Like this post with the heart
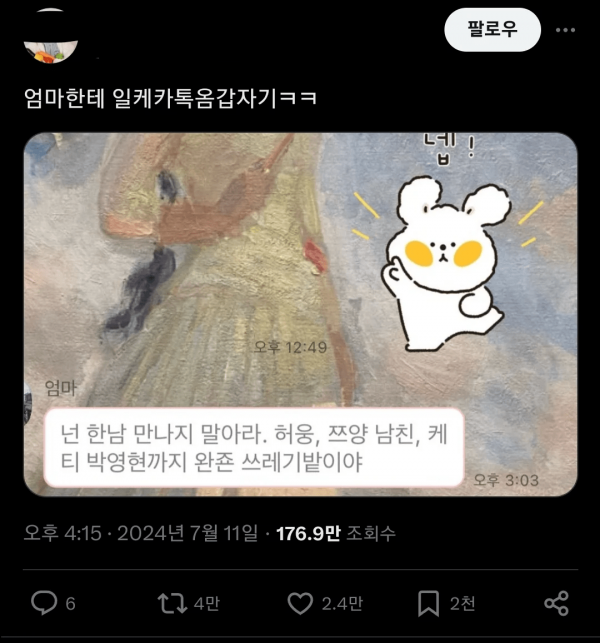The height and width of the screenshot is (643, 600). (x=300, y=602)
